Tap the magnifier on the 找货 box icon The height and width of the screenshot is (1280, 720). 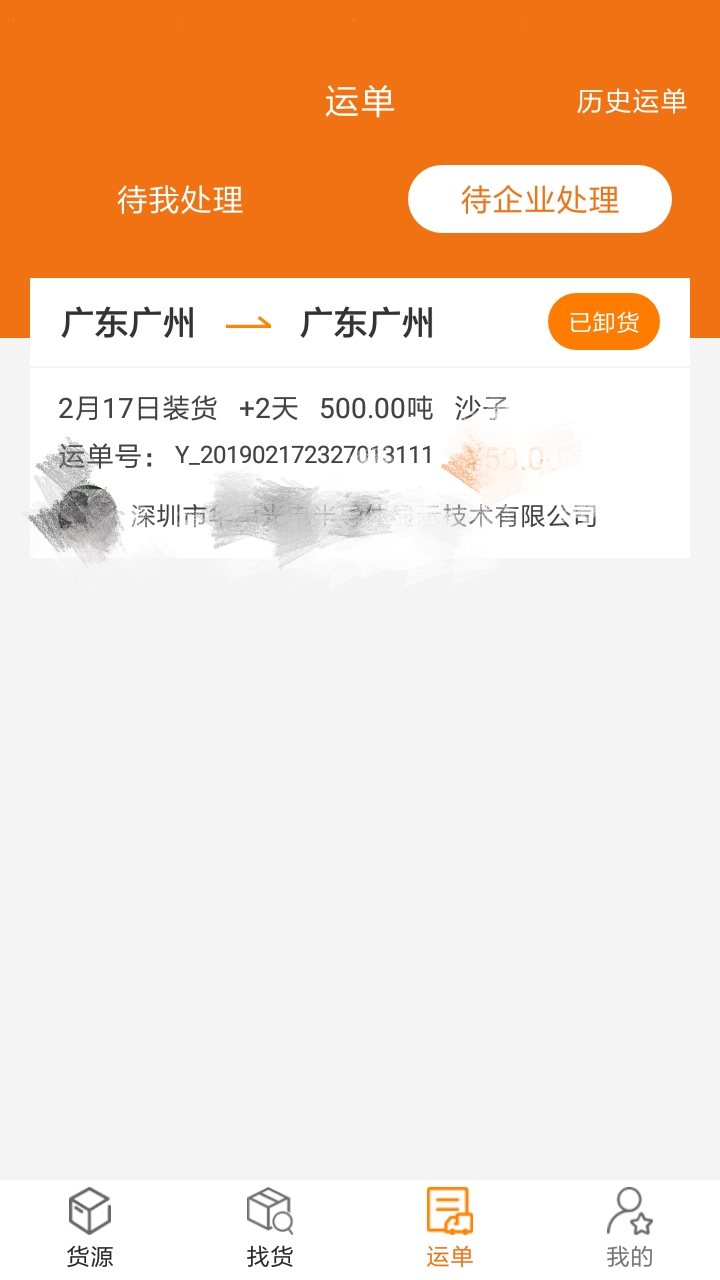pos(283,1222)
